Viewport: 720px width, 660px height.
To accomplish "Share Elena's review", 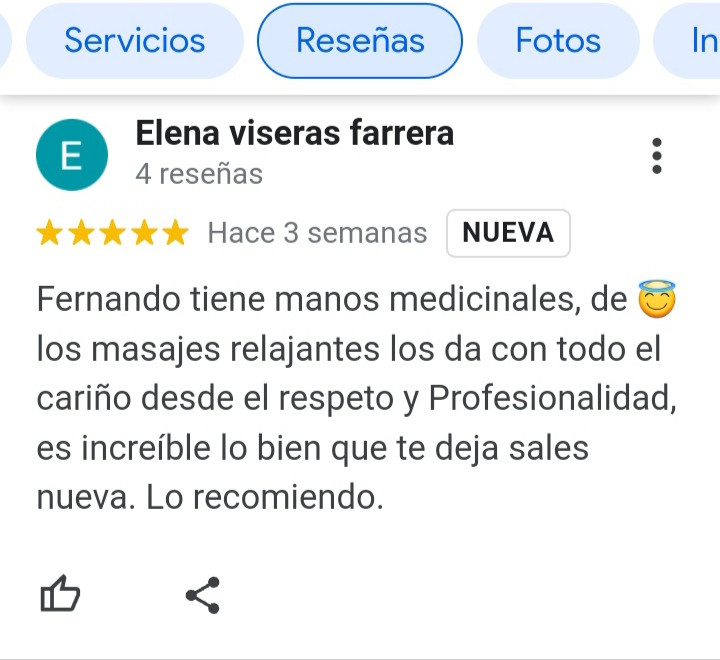I will pyautogui.click(x=202, y=595).
